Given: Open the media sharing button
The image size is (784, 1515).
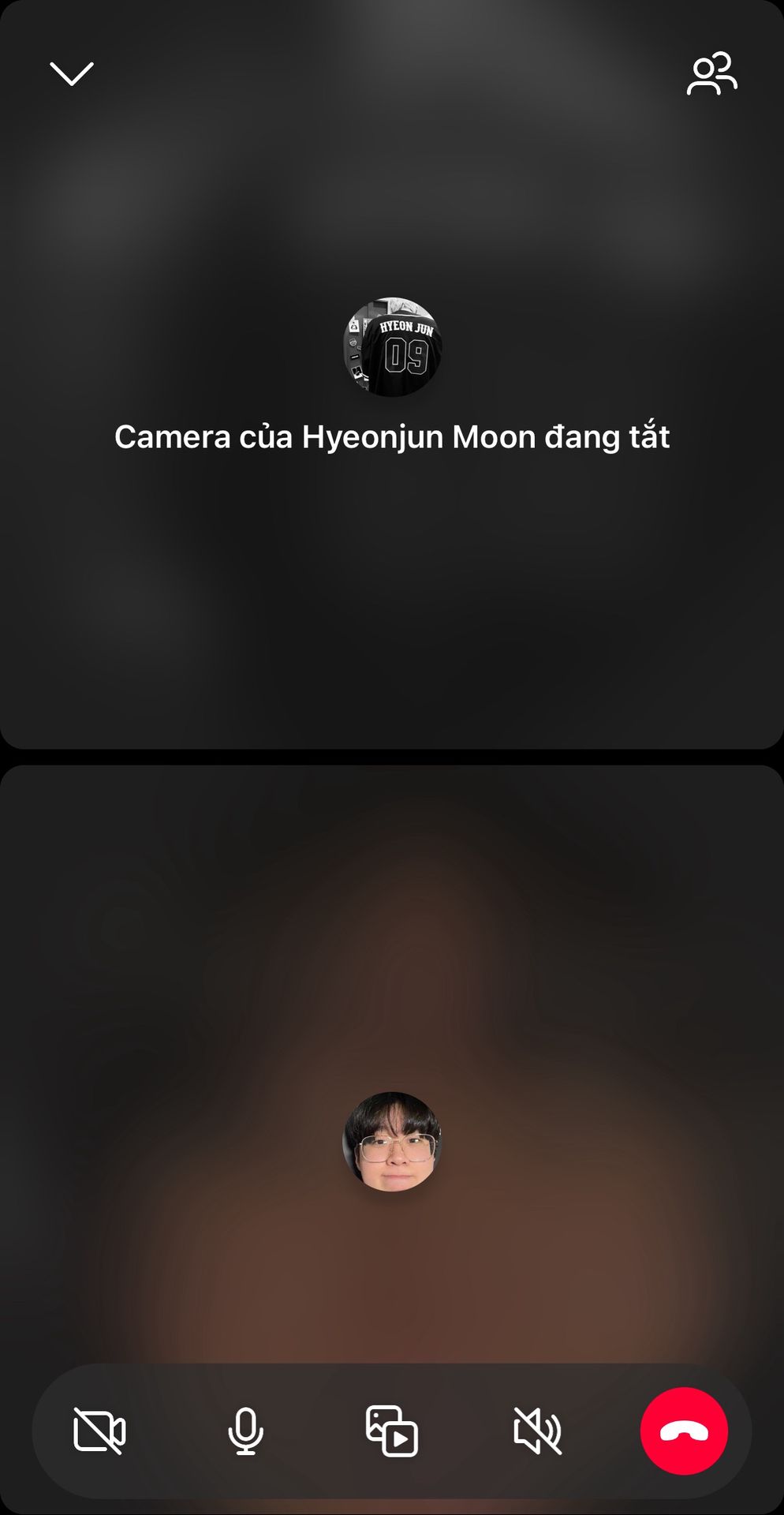Looking at the screenshot, I should pyautogui.click(x=392, y=1430).
